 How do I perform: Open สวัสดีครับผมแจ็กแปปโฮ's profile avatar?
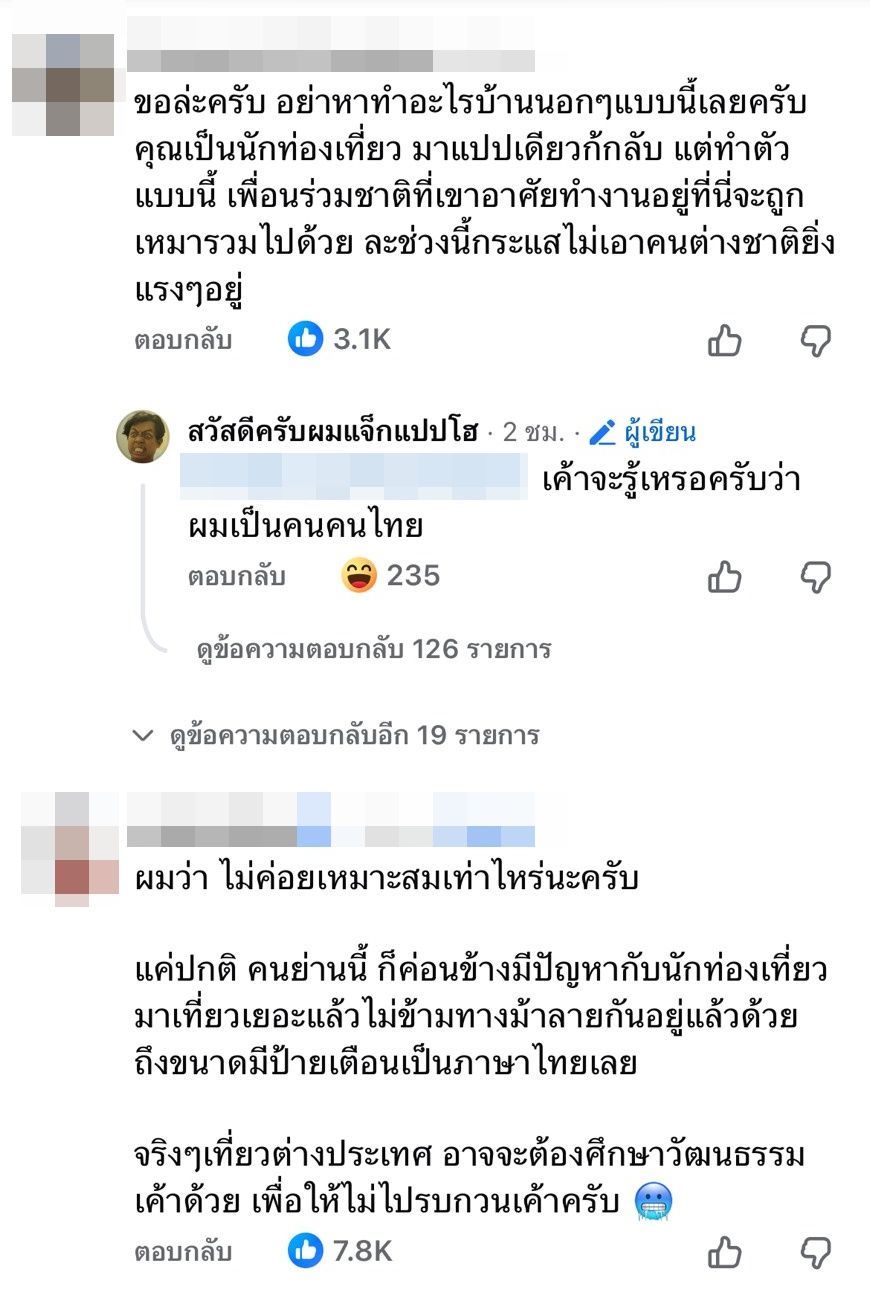pos(143,435)
